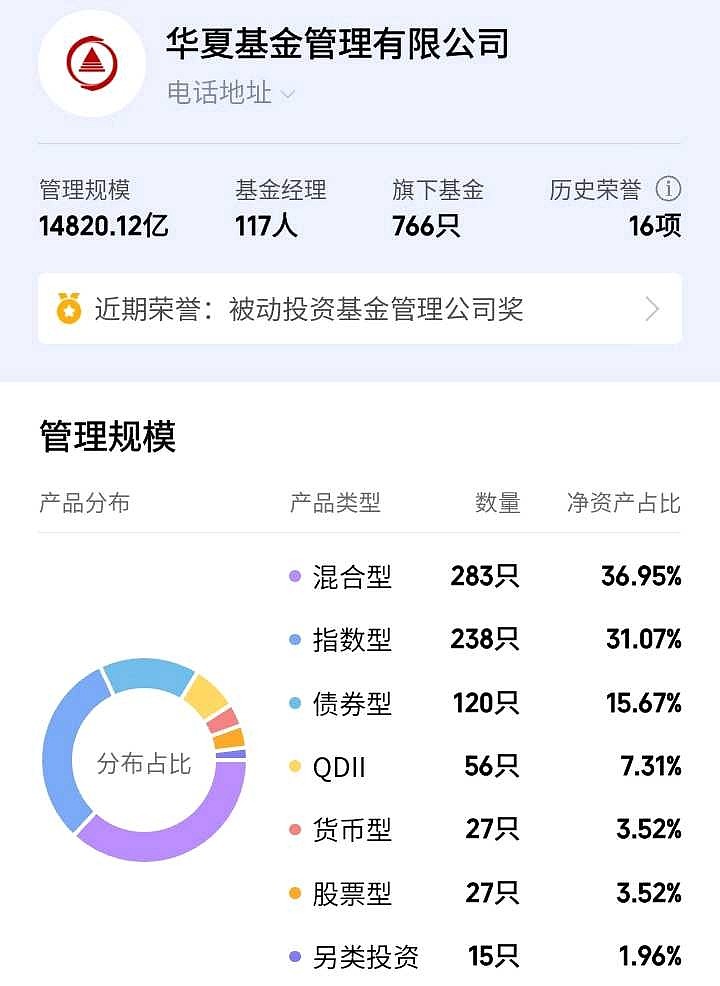Click the gold medal icon beside 近期荣誉

click(68, 309)
